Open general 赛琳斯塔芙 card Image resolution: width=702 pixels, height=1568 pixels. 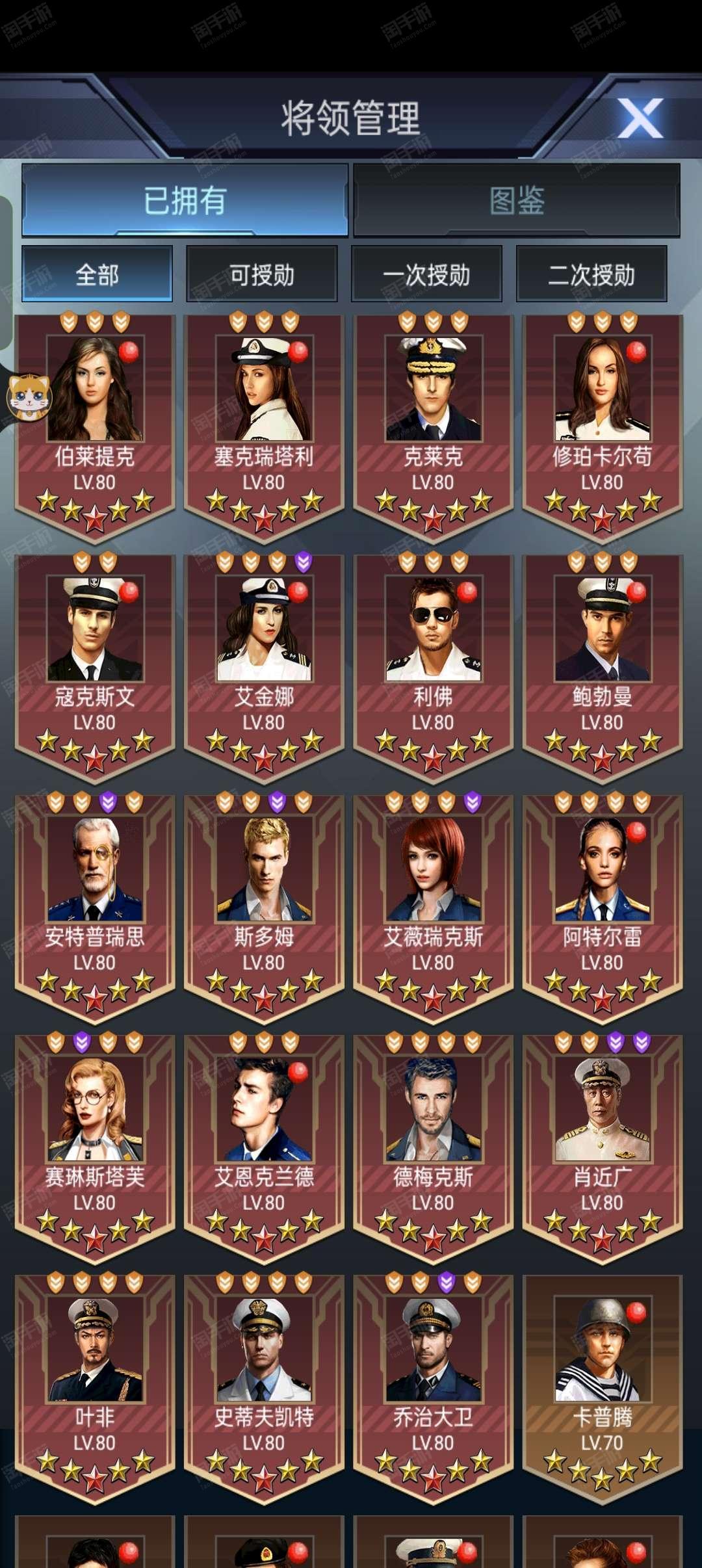[x=95, y=1146]
